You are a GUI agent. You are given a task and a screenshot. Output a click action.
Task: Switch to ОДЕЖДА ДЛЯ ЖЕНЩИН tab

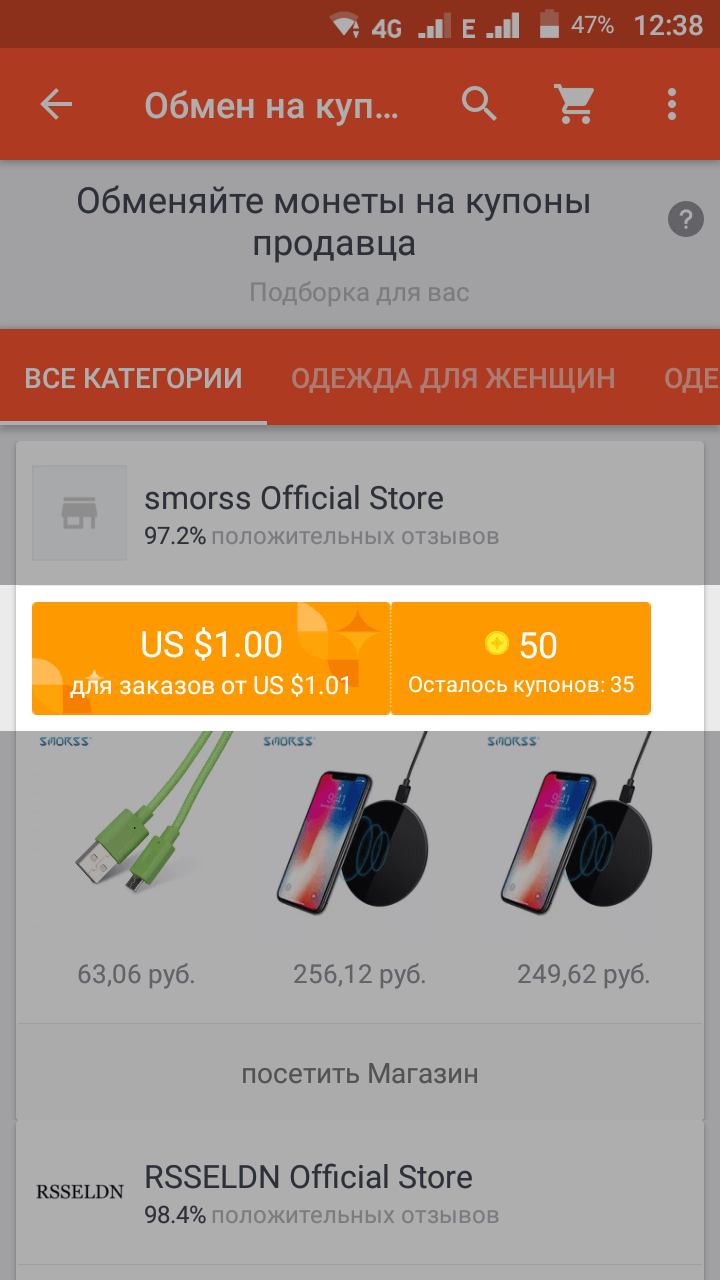pyautogui.click(x=452, y=379)
